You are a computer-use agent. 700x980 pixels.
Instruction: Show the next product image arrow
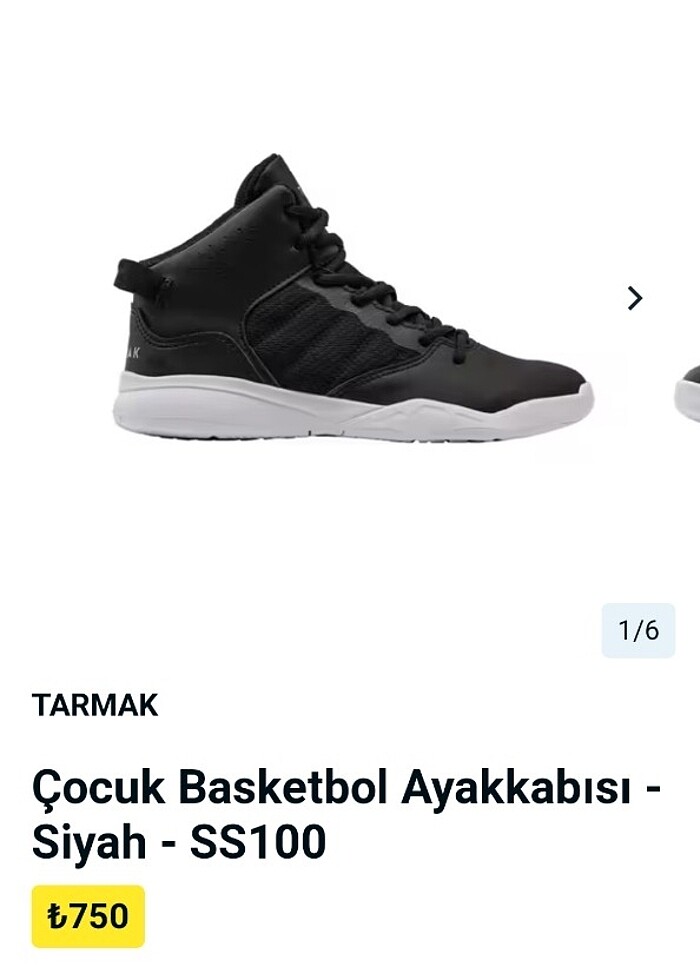tap(634, 298)
